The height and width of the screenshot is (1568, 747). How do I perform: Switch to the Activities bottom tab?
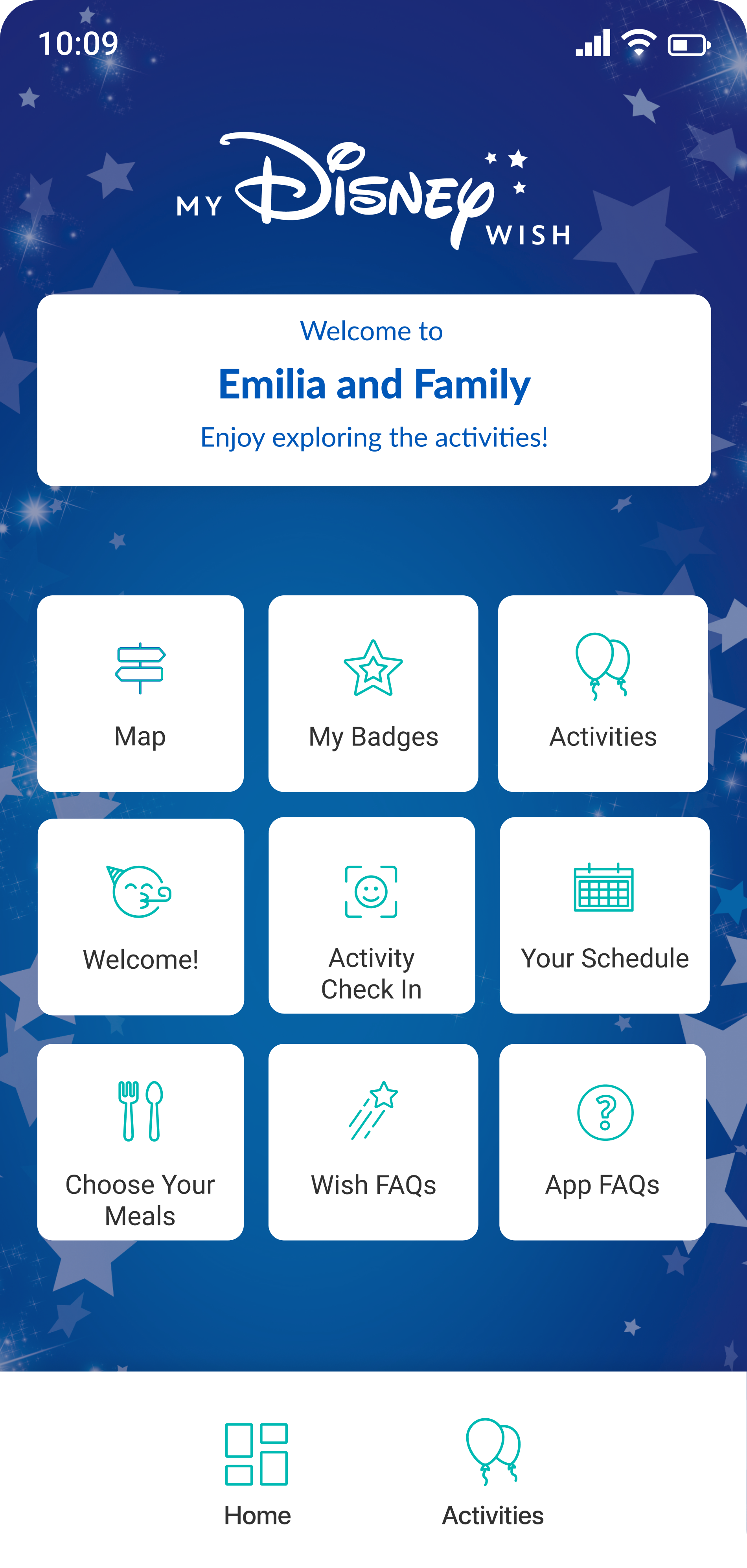(x=493, y=1474)
